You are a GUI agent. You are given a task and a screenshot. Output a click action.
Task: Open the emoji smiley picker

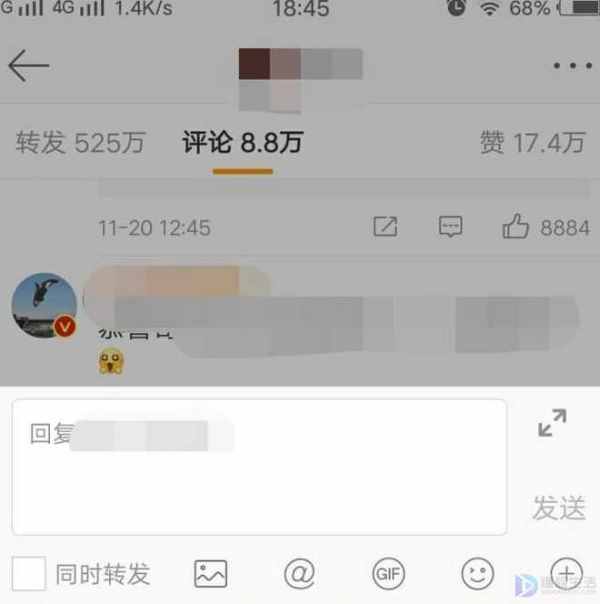point(478,573)
